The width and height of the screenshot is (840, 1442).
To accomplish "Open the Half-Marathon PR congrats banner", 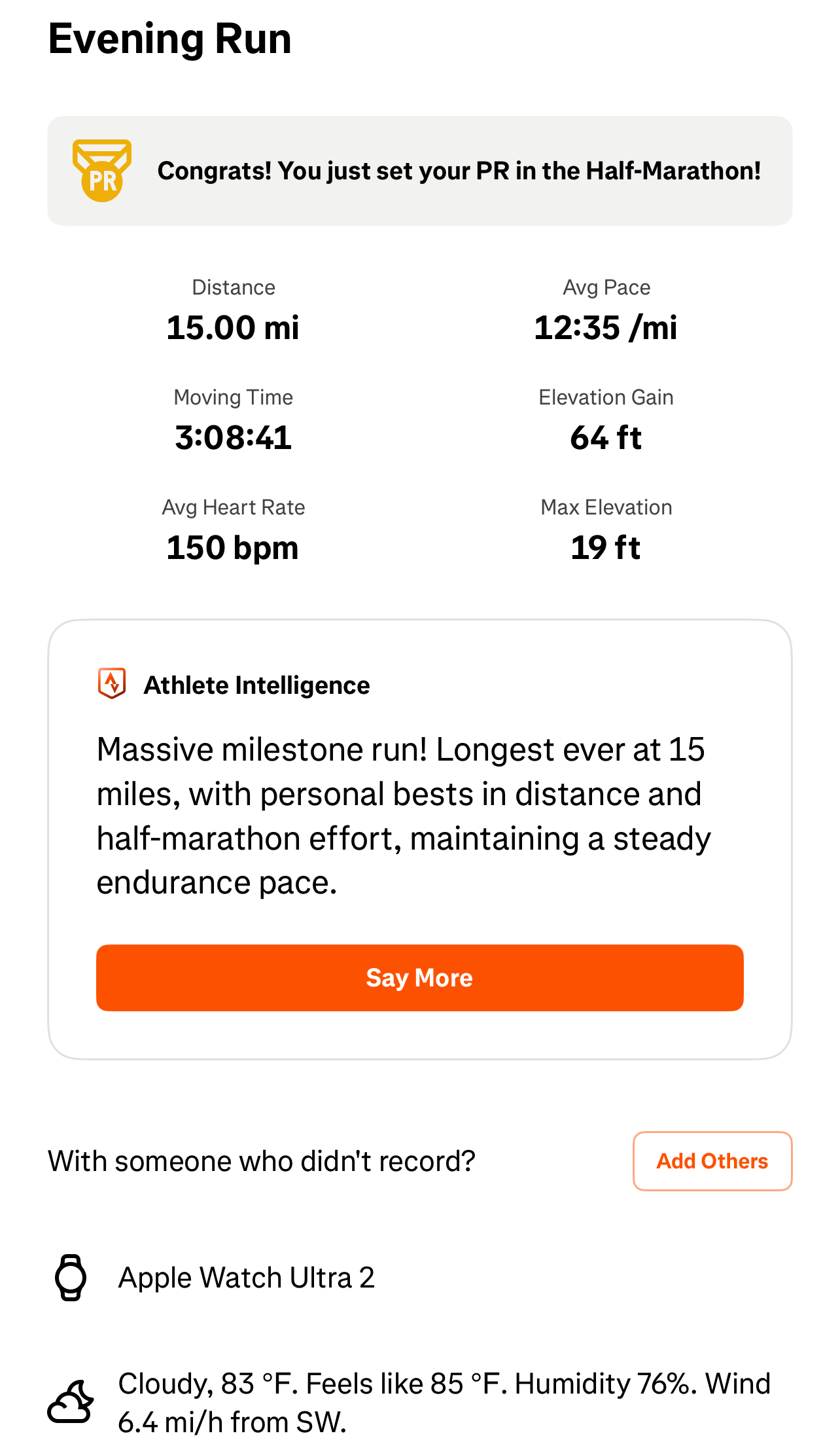I will [419, 171].
